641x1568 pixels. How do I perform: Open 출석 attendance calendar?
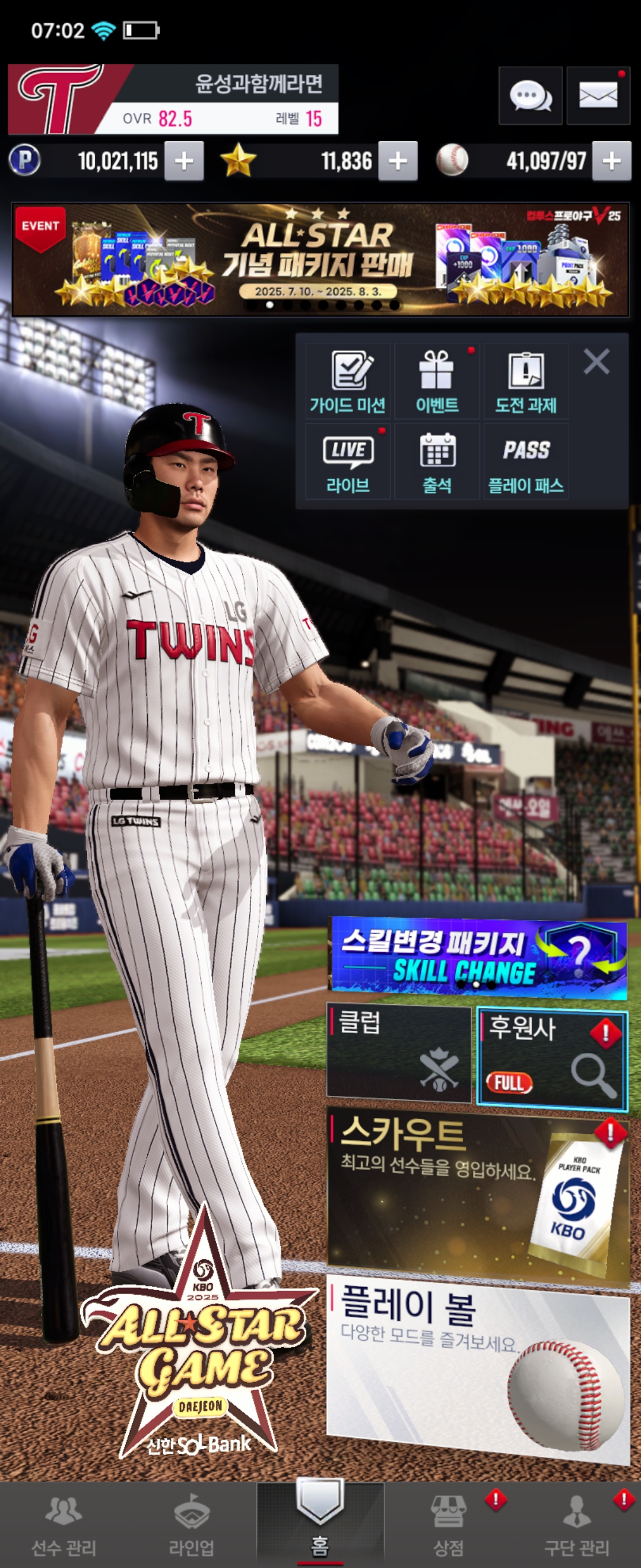(437, 462)
